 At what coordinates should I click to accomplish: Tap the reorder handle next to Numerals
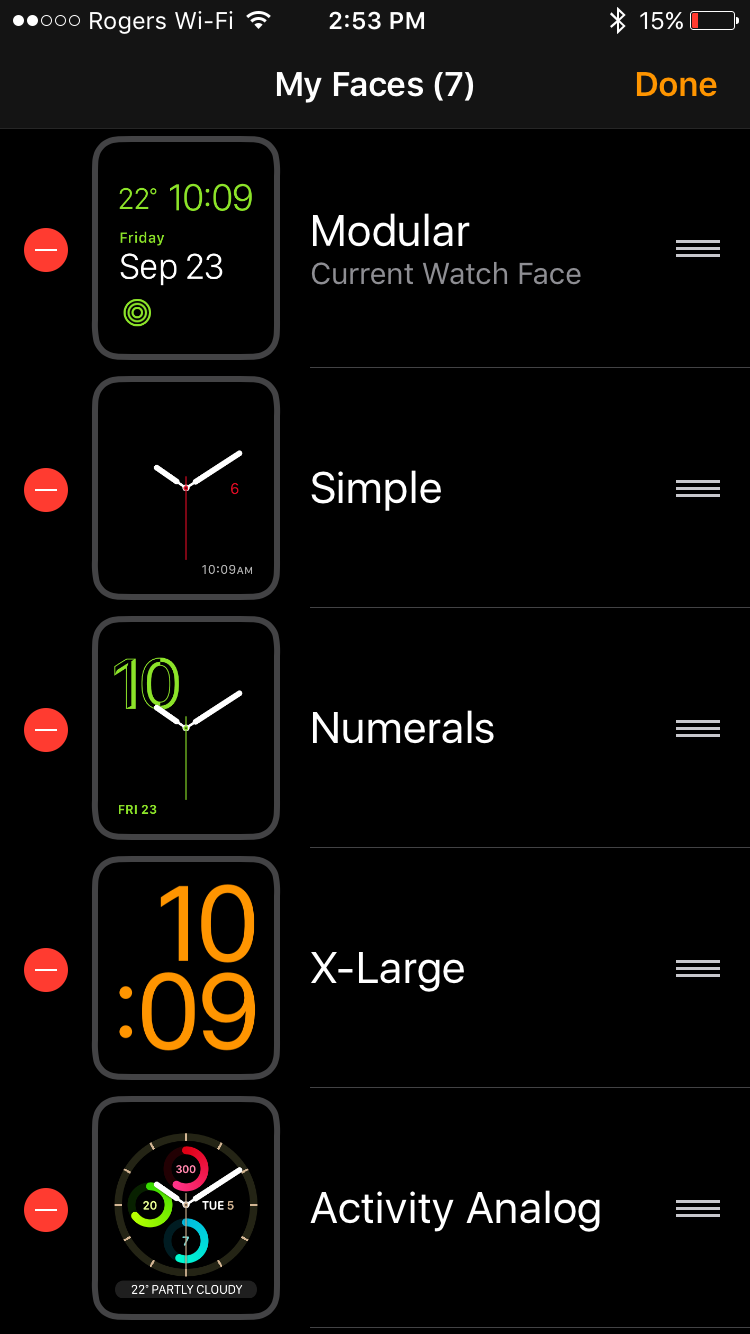[698, 729]
